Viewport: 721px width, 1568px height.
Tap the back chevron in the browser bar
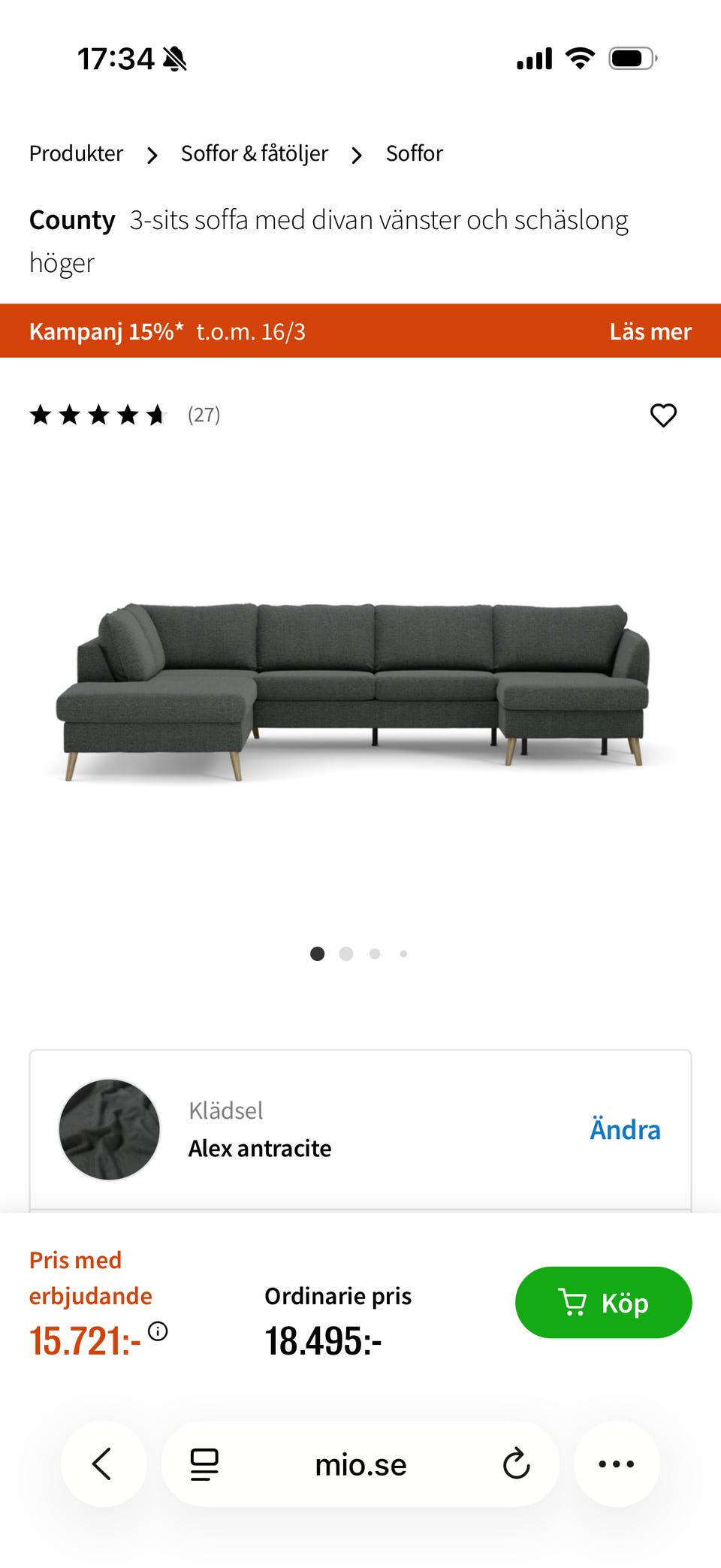click(x=104, y=1464)
